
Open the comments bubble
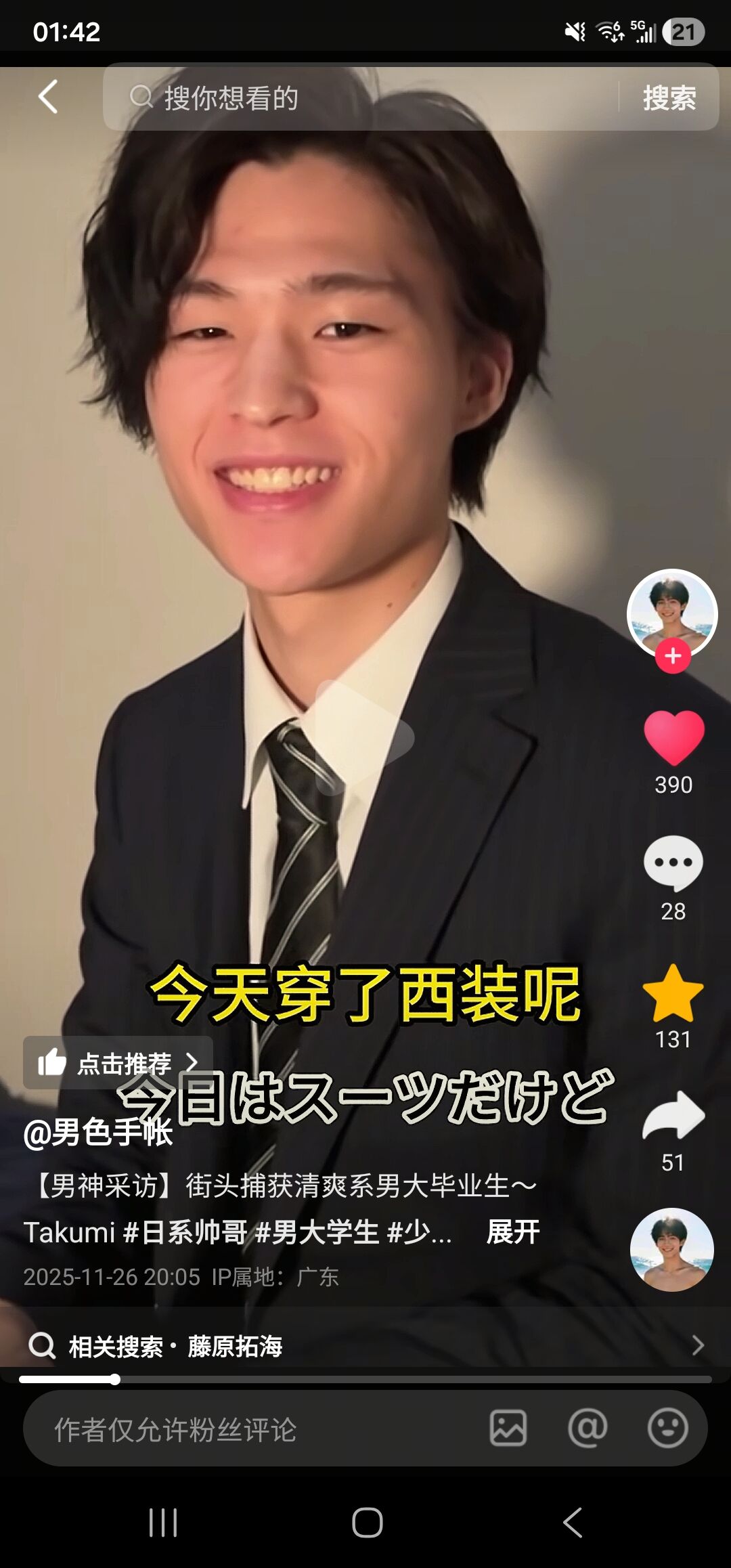tap(673, 863)
